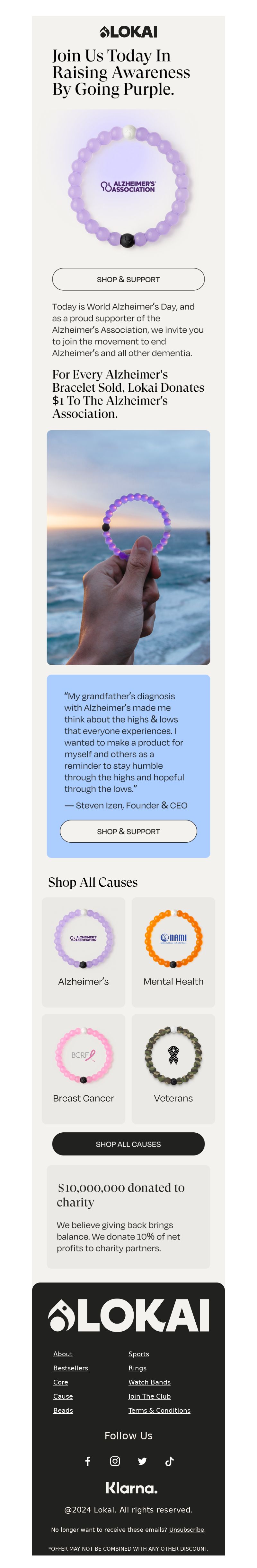Tap Shop & Support below the founder quote
The width and height of the screenshot is (257, 1568).
tap(128, 831)
